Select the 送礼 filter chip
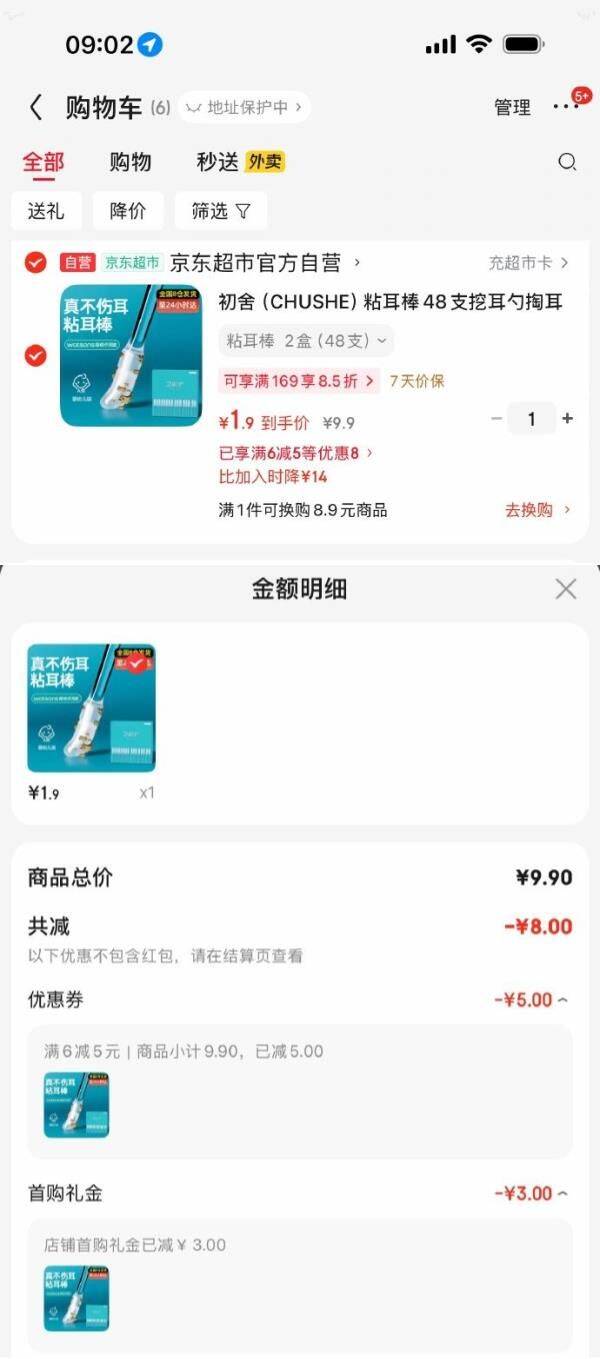 click(46, 211)
